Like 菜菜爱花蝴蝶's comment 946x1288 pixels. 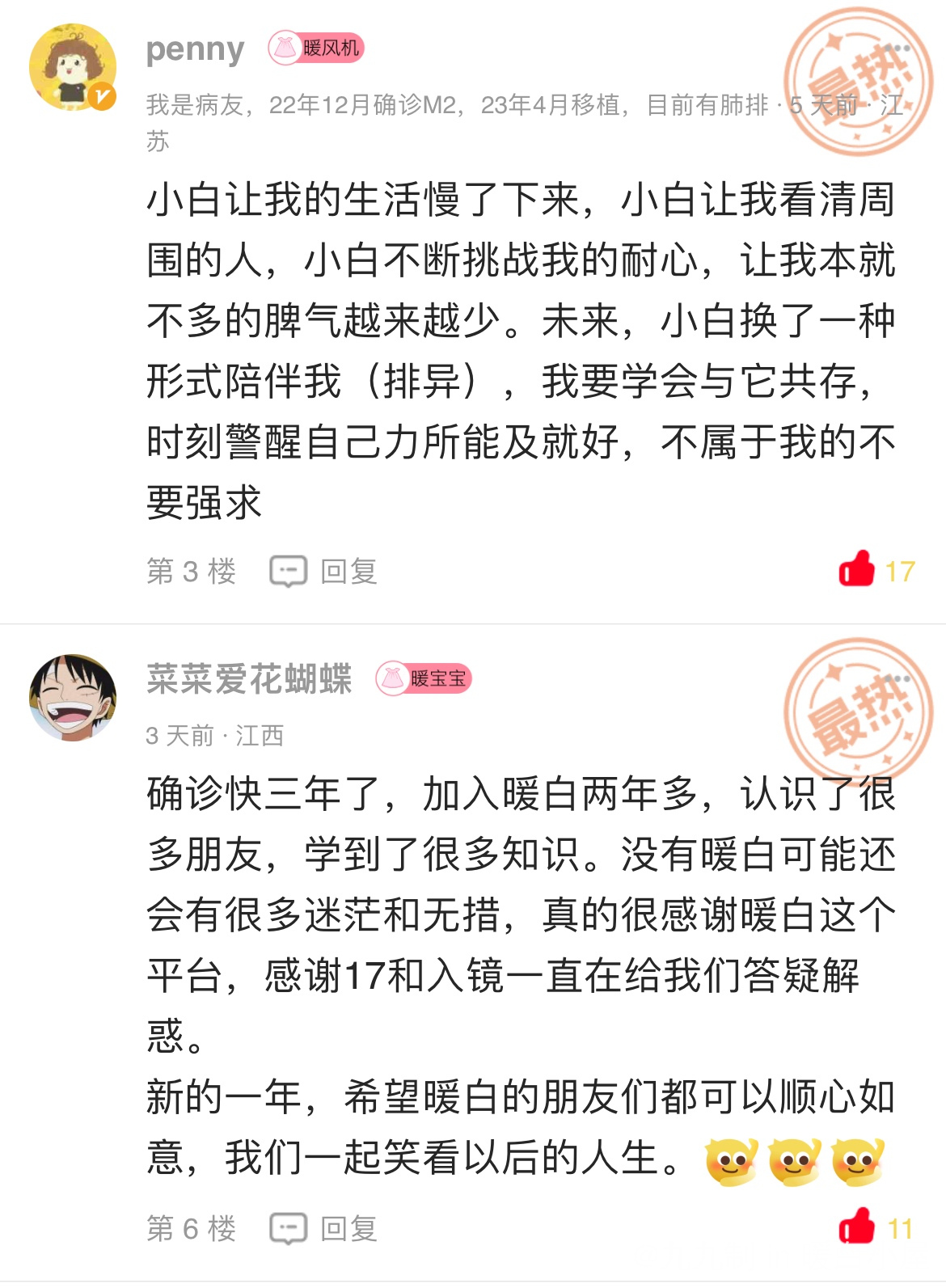coord(857,1227)
